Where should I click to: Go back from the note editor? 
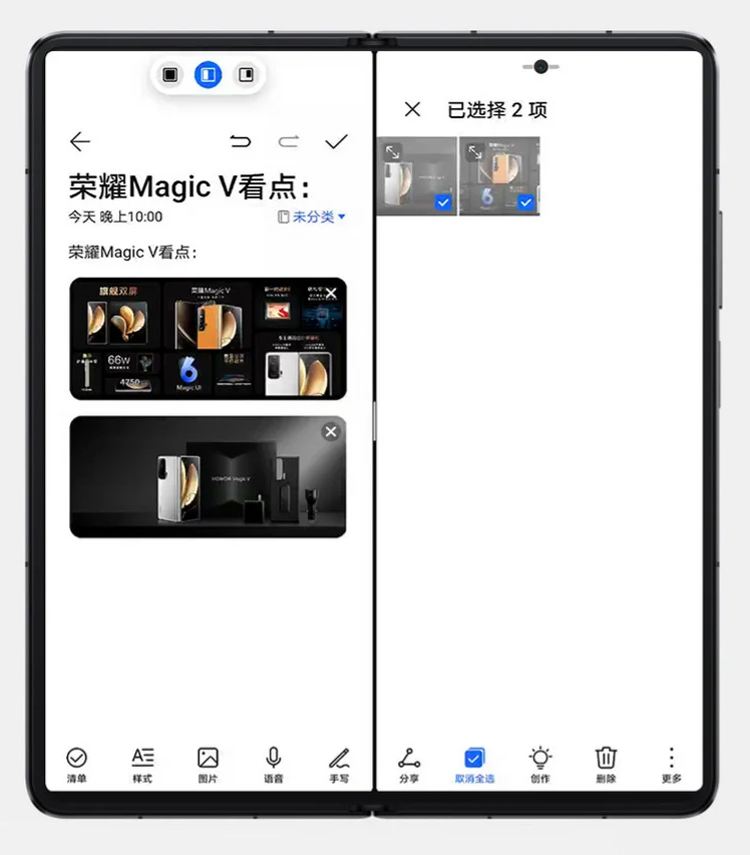click(80, 142)
